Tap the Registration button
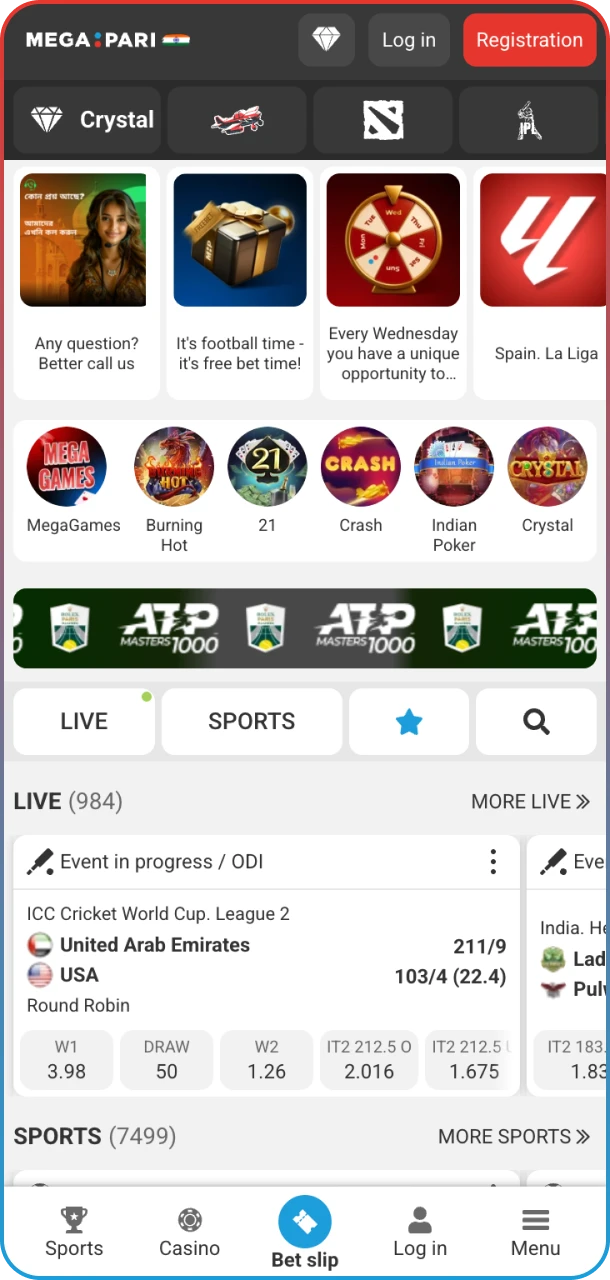 pos(528,40)
